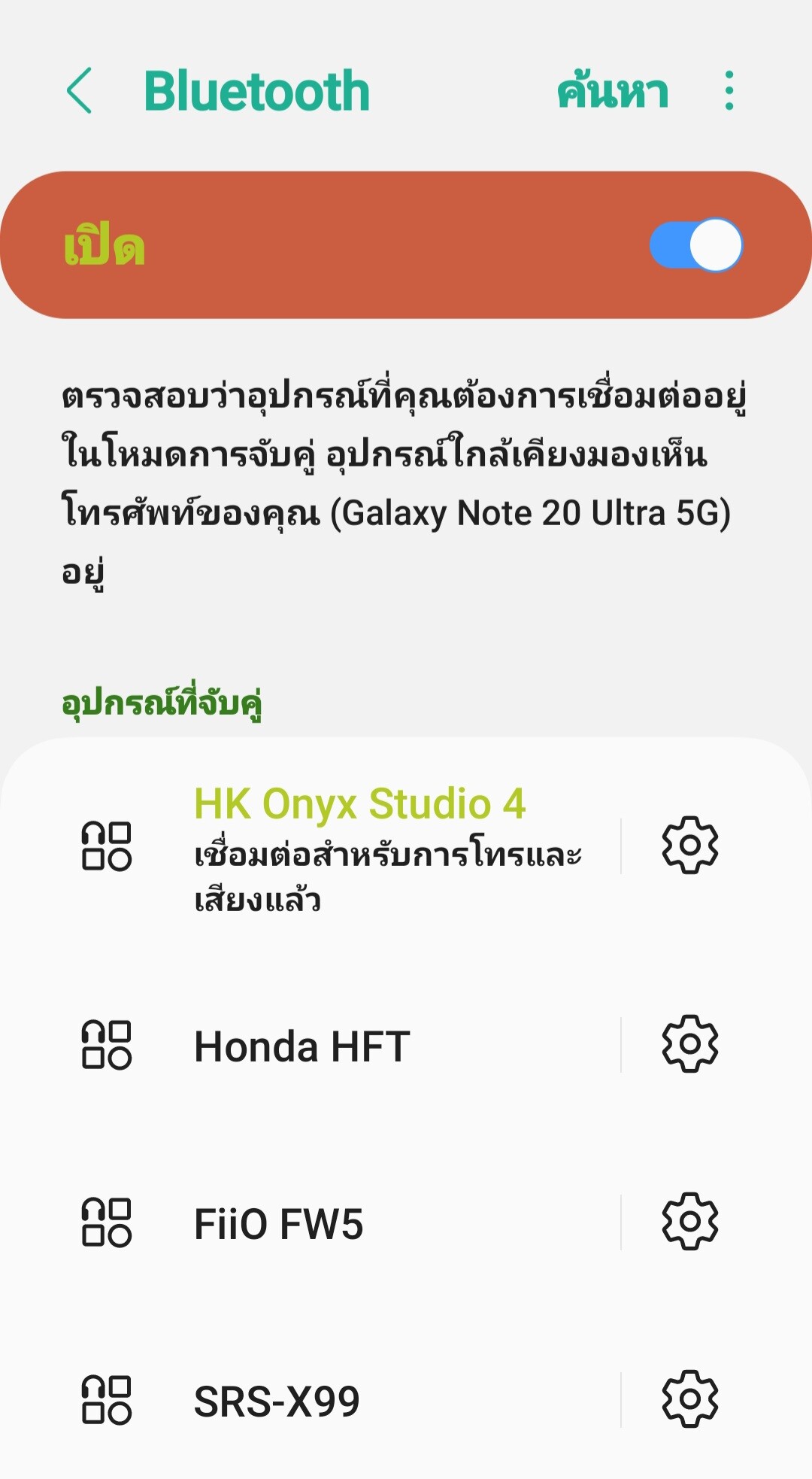The image size is (812, 1479).
Task: Open settings gear for SRS-X99
Action: (690, 1399)
